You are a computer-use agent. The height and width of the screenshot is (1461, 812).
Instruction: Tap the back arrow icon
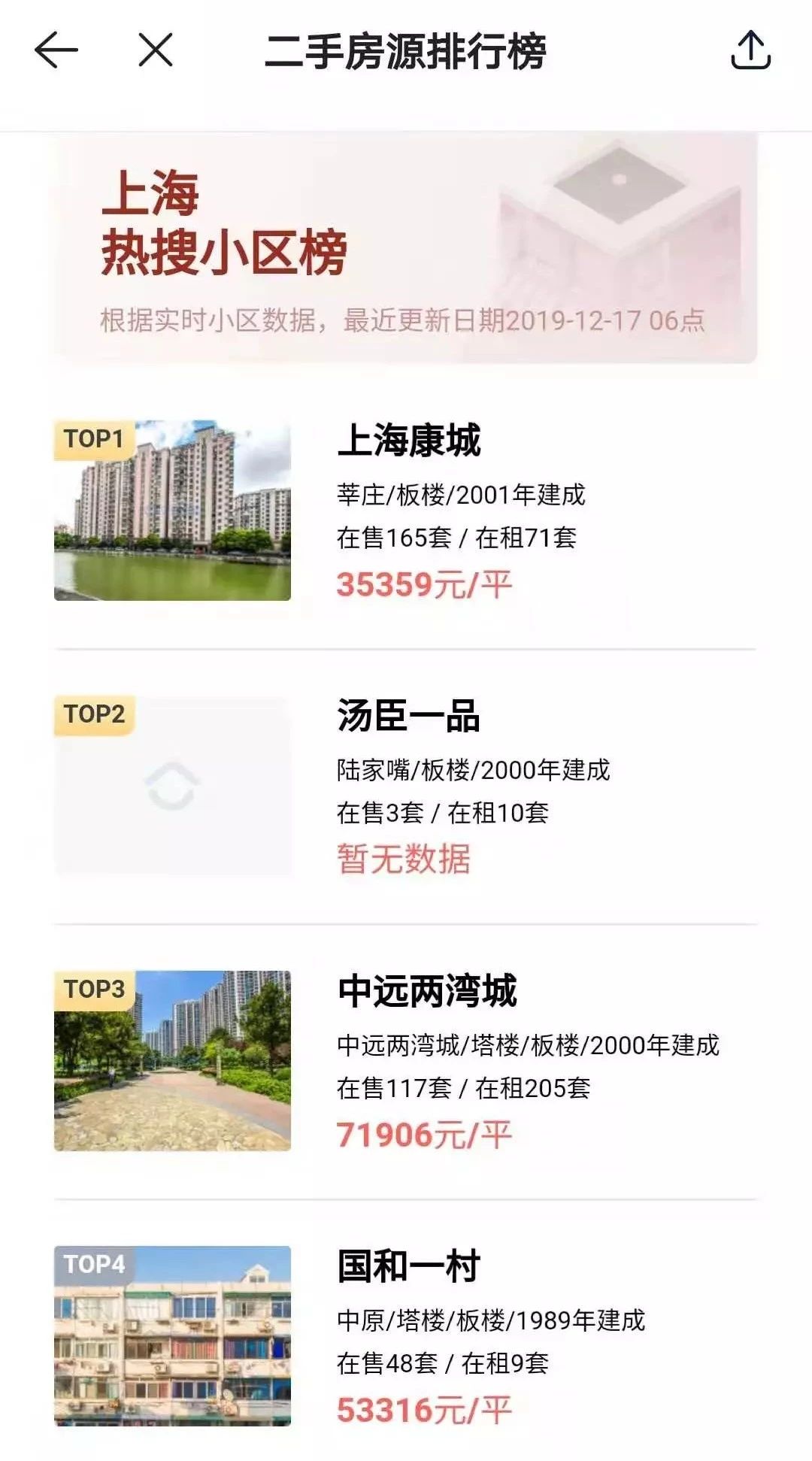55,51
